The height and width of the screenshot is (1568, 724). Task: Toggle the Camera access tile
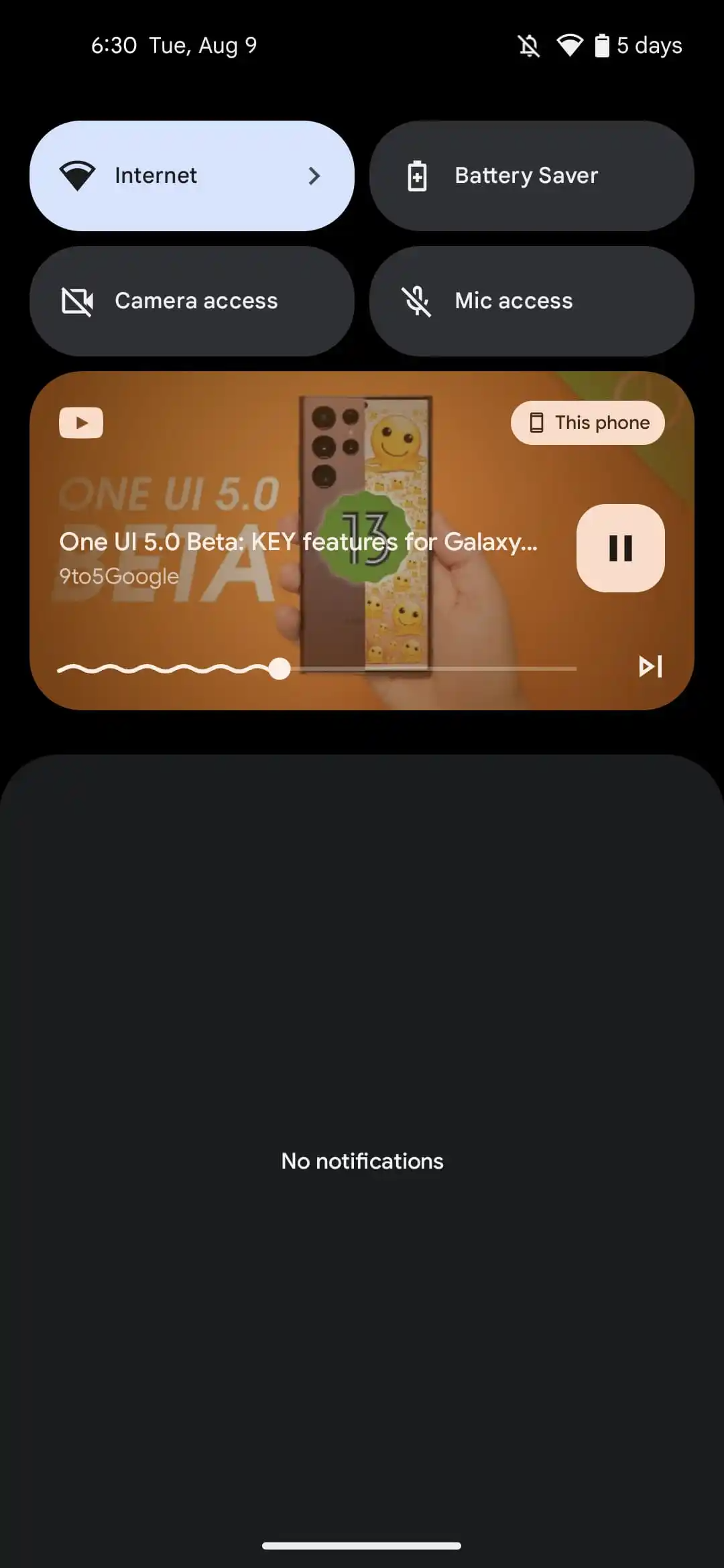click(x=192, y=301)
